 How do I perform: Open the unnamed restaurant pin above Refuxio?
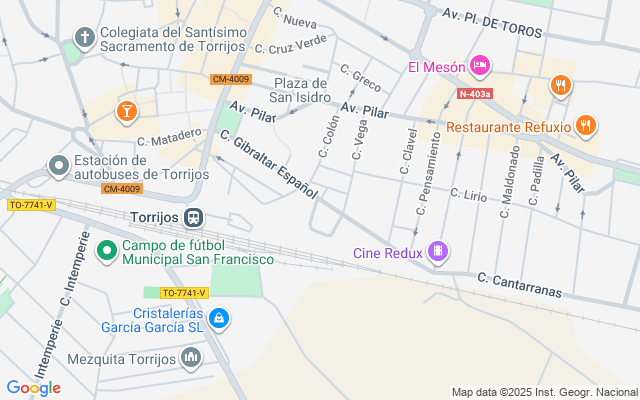pos(561,85)
